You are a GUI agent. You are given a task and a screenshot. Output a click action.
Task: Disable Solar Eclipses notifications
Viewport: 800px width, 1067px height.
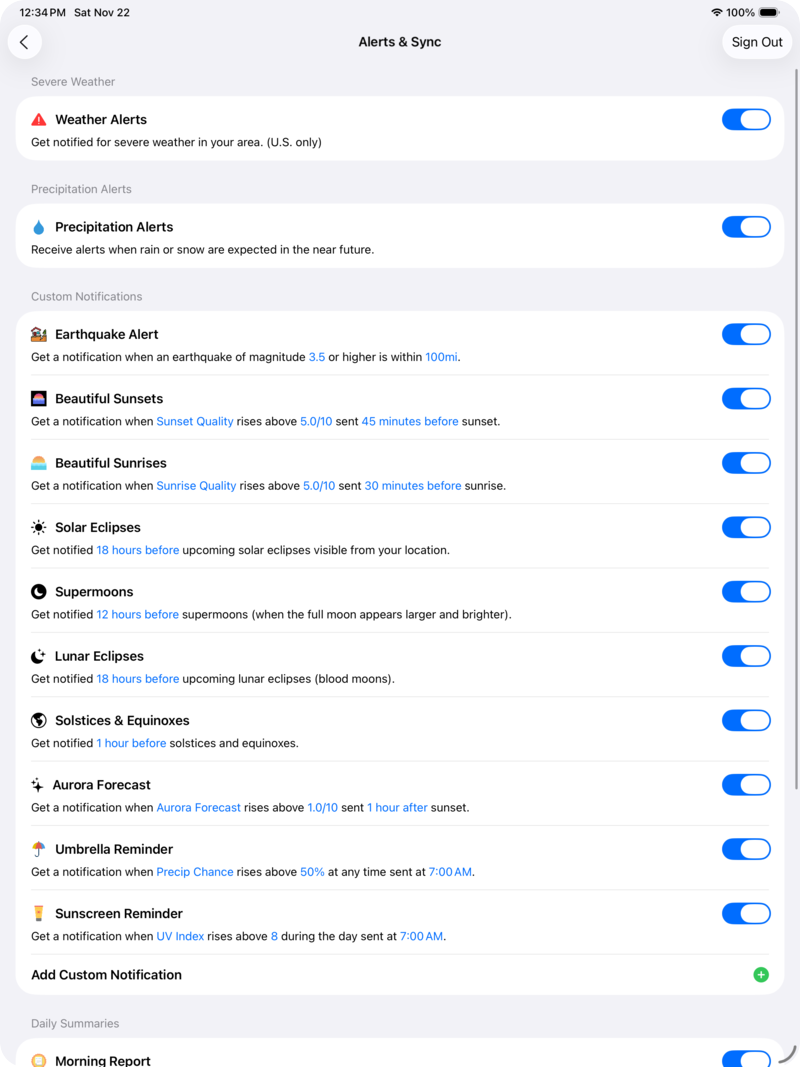pos(746,527)
